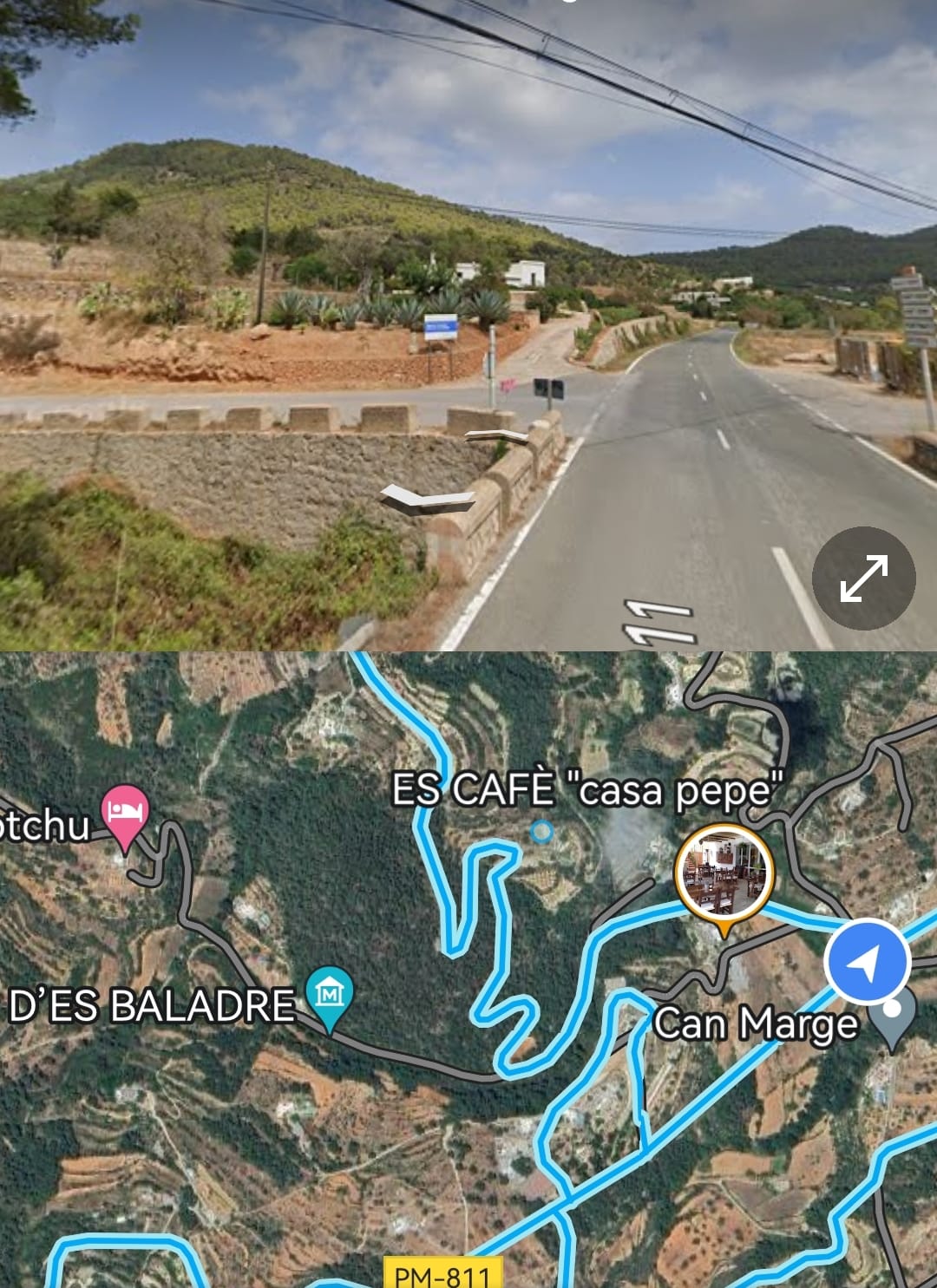Tap the pink hotel marker on the map
The image size is (937, 1288).
pyautogui.click(x=126, y=812)
